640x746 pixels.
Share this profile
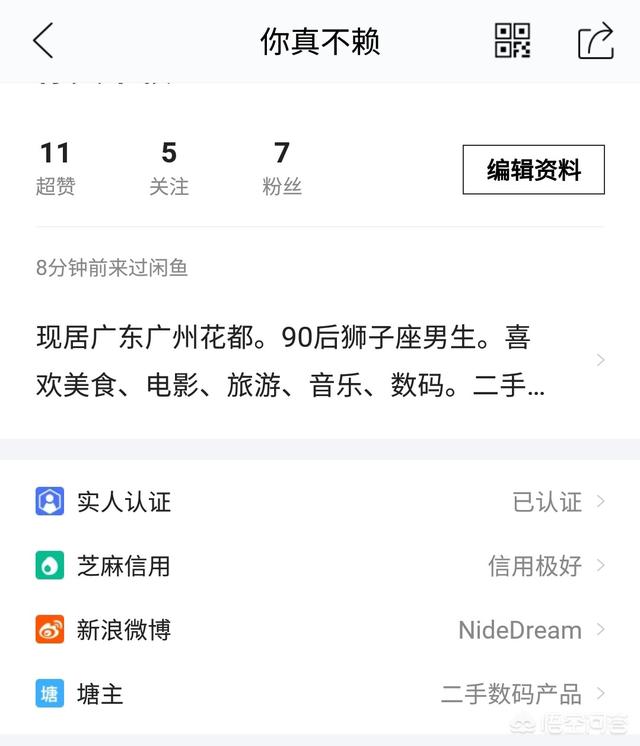tap(595, 41)
